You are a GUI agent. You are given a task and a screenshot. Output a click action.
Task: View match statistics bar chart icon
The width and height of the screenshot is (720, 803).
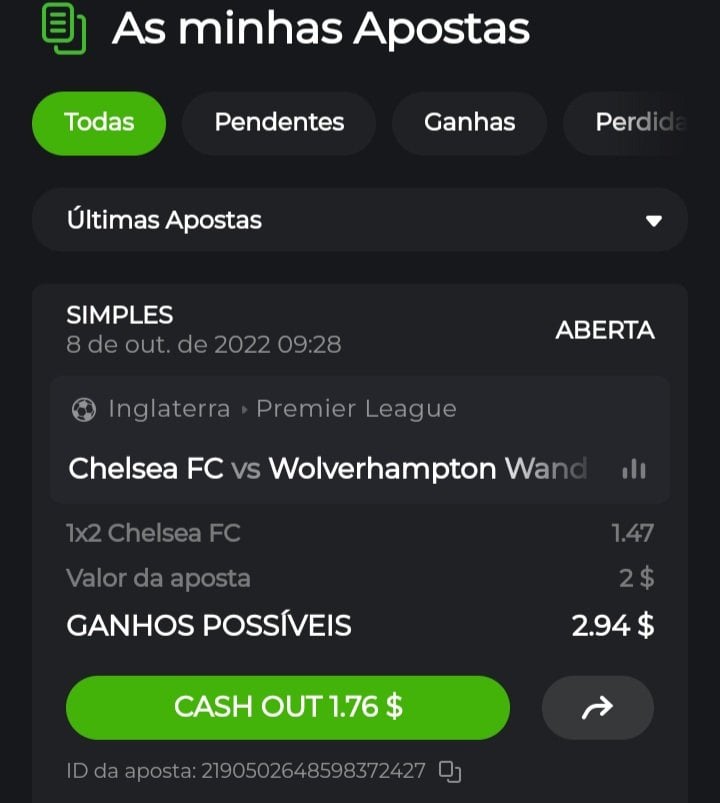click(634, 469)
